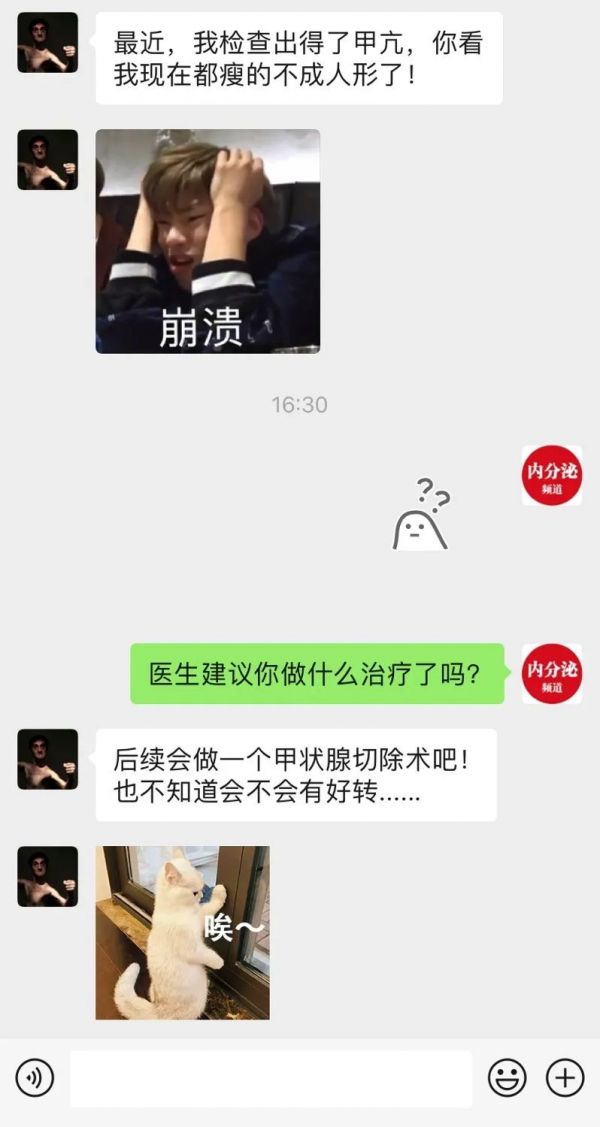Screen dimensions: 600x1127
Task: Open the plus attachments menu
Action: click(565, 1078)
